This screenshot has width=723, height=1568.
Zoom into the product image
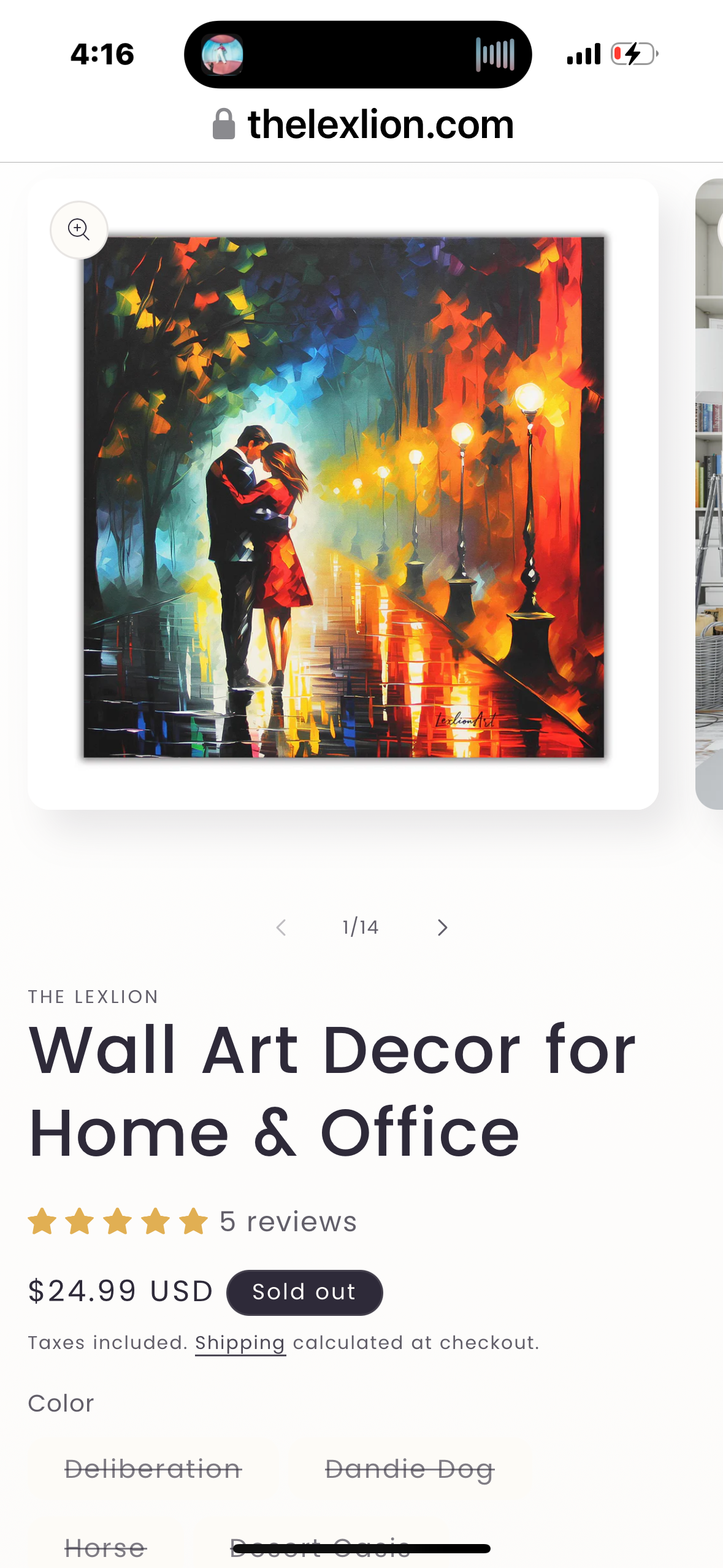coord(79,230)
